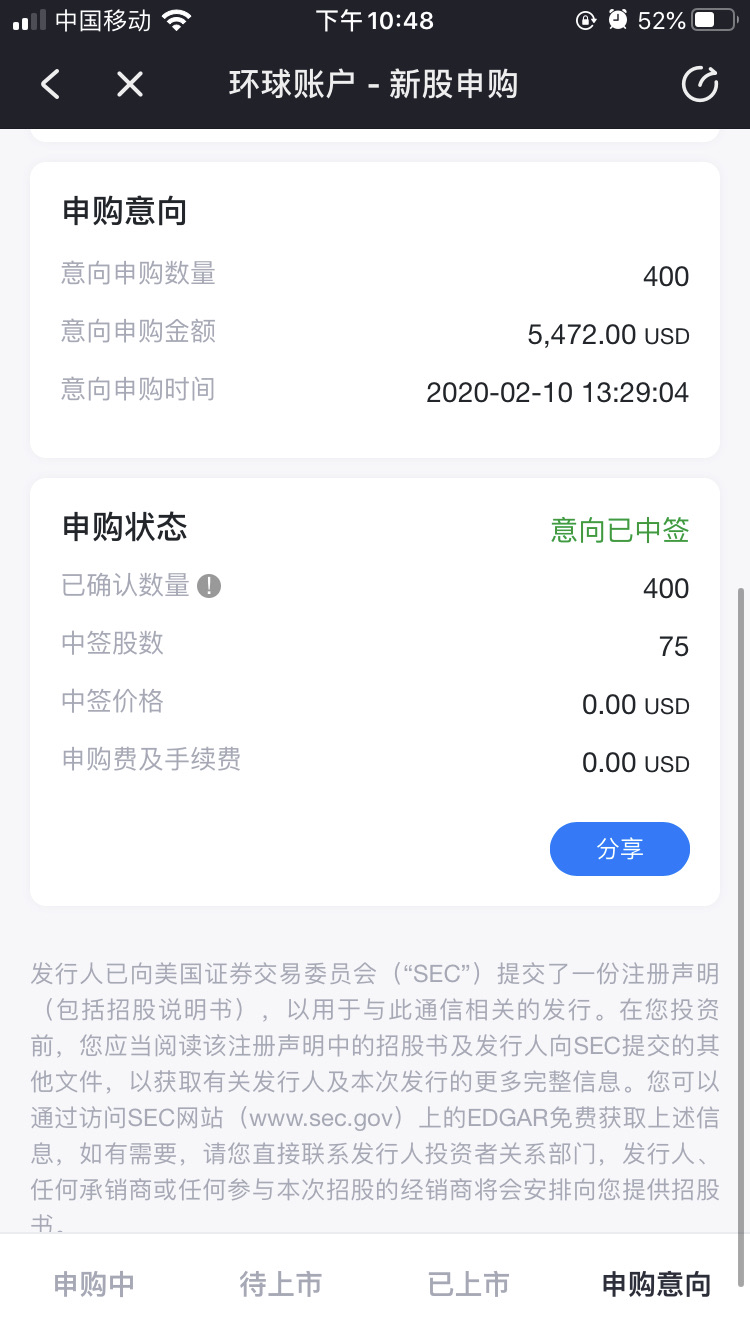Open the 已上市 tab
Viewport: 750px width, 1334px height.
[469, 1284]
